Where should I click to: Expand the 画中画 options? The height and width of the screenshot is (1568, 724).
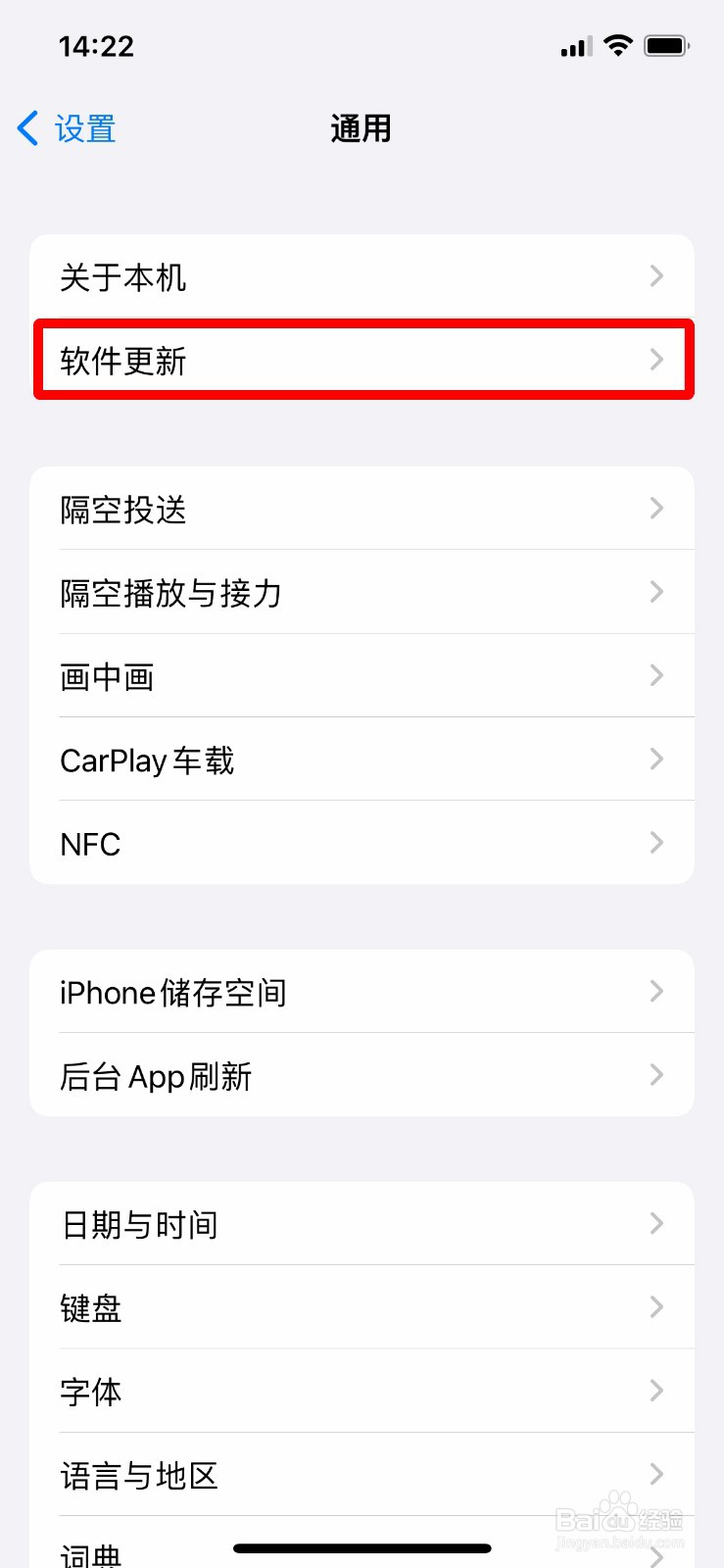click(362, 676)
